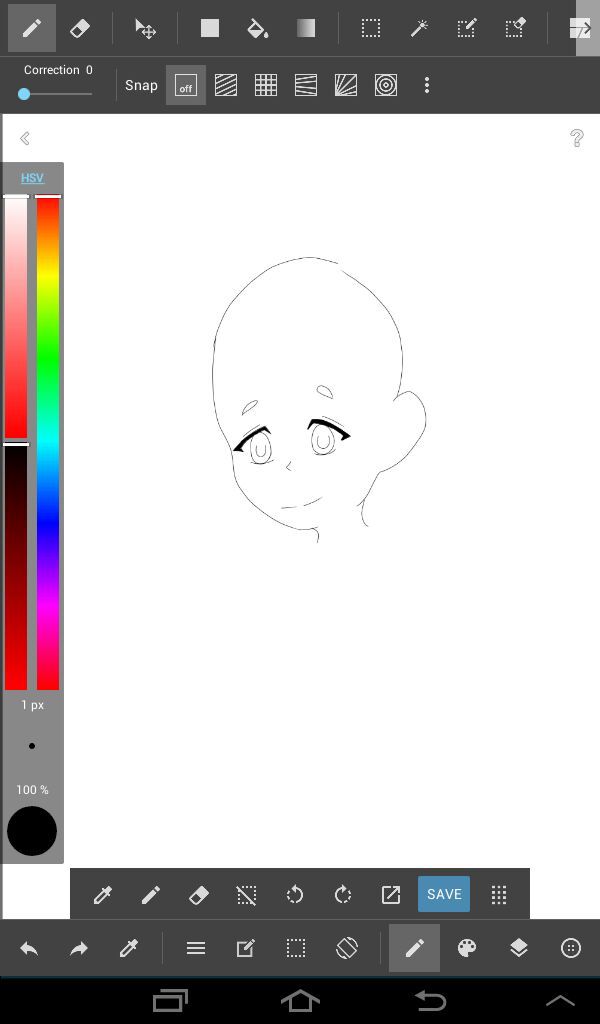Enable grid snap guide
Screen dimensions: 600x1024
(x=266, y=85)
